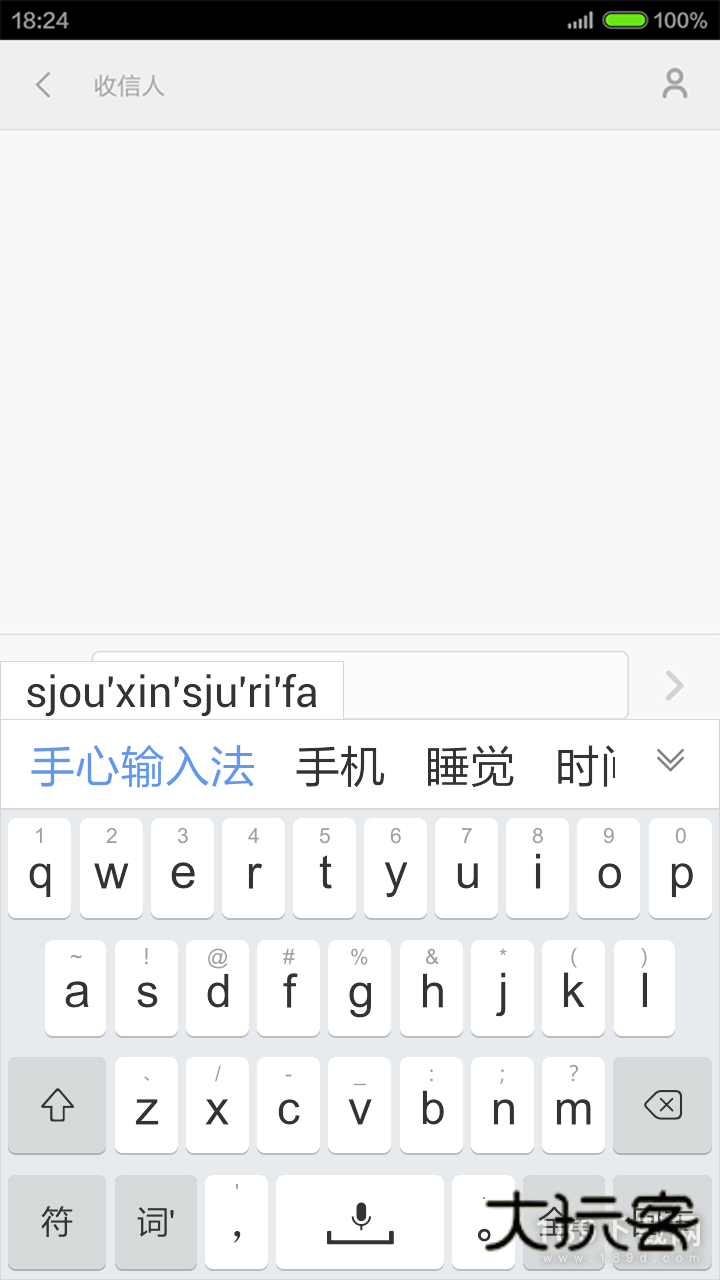
Task: Tap the backspace key
Action: tap(662, 1105)
